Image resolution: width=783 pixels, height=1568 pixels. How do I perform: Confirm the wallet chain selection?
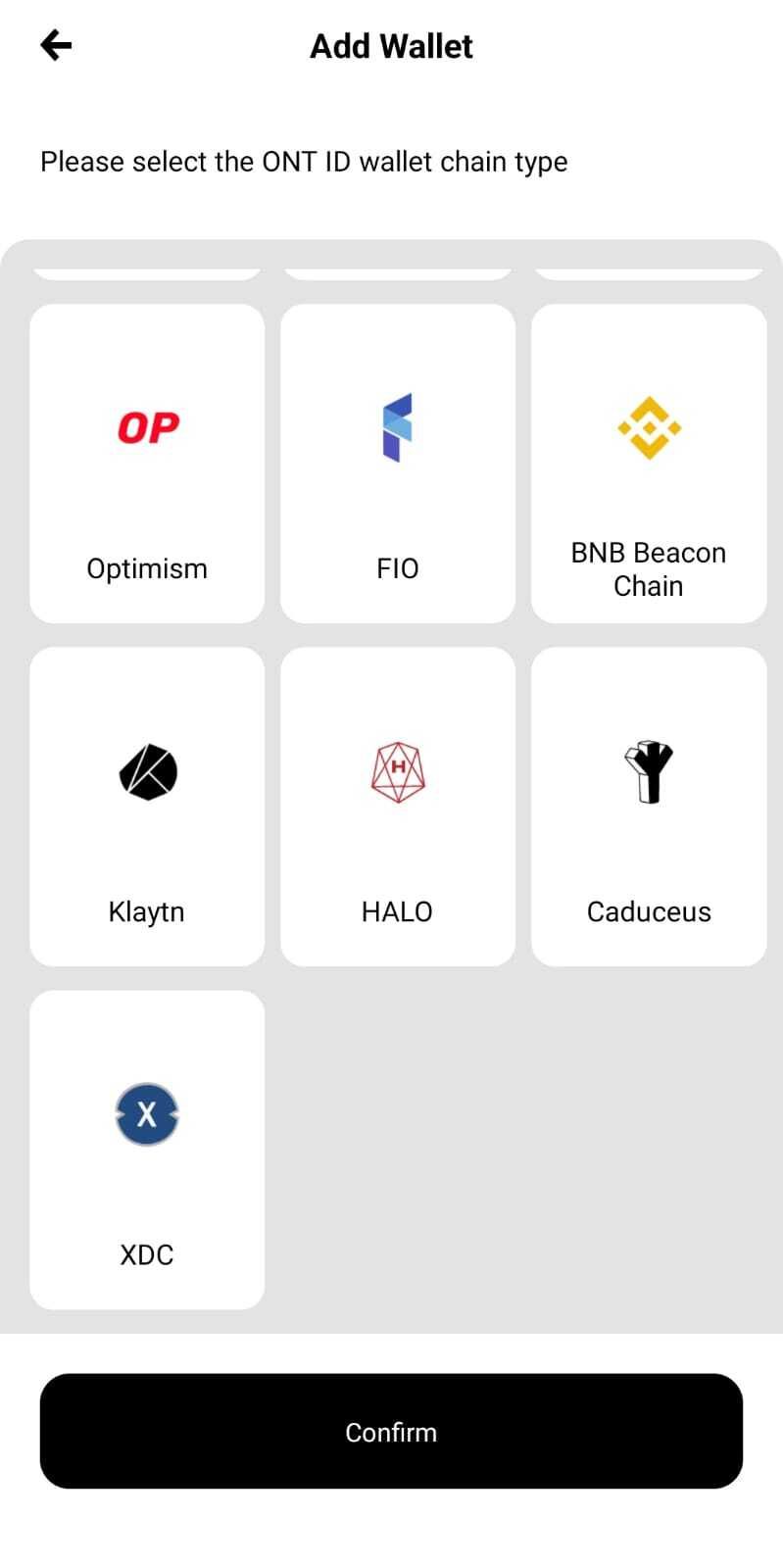pyautogui.click(x=391, y=1431)
